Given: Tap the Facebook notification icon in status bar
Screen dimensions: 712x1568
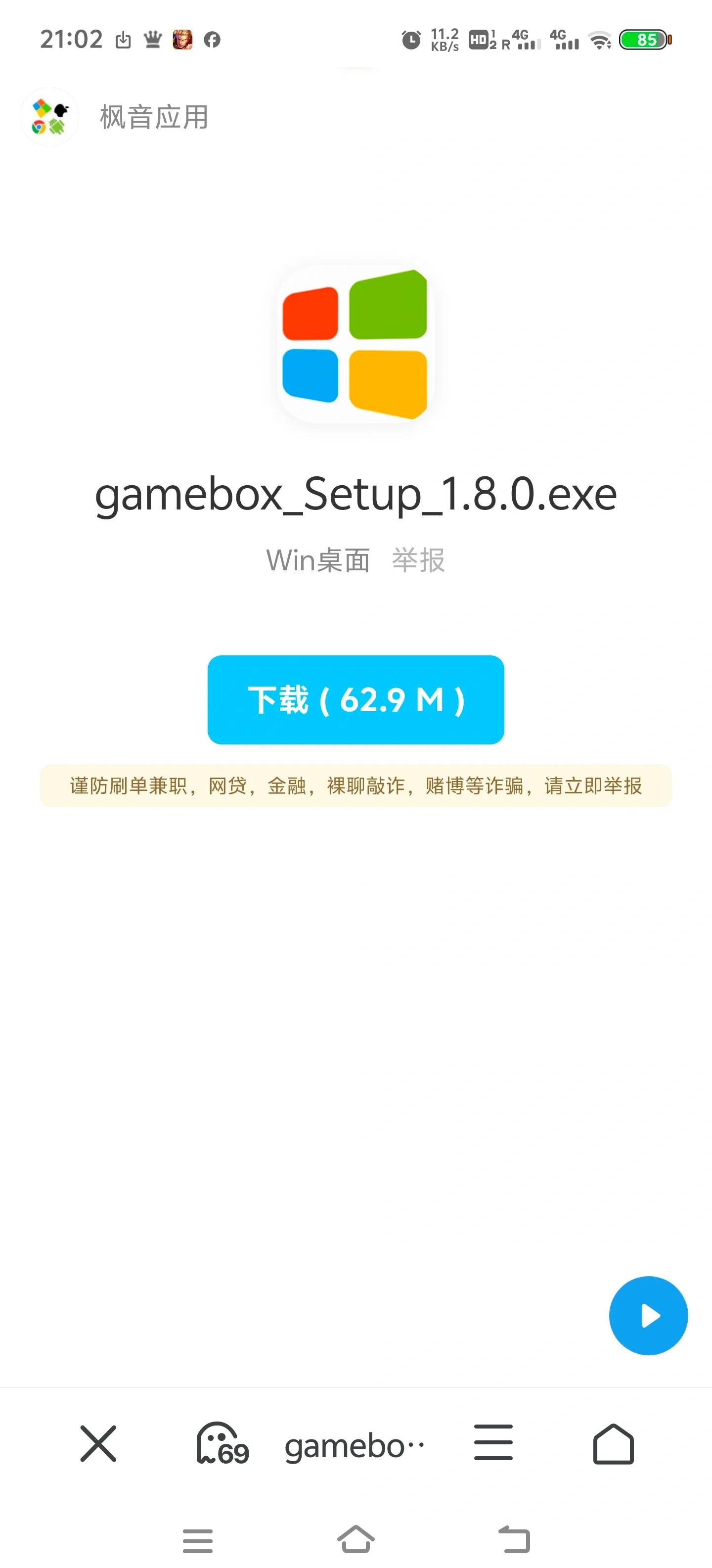Looking at the screenshot, I should (211, 40).
